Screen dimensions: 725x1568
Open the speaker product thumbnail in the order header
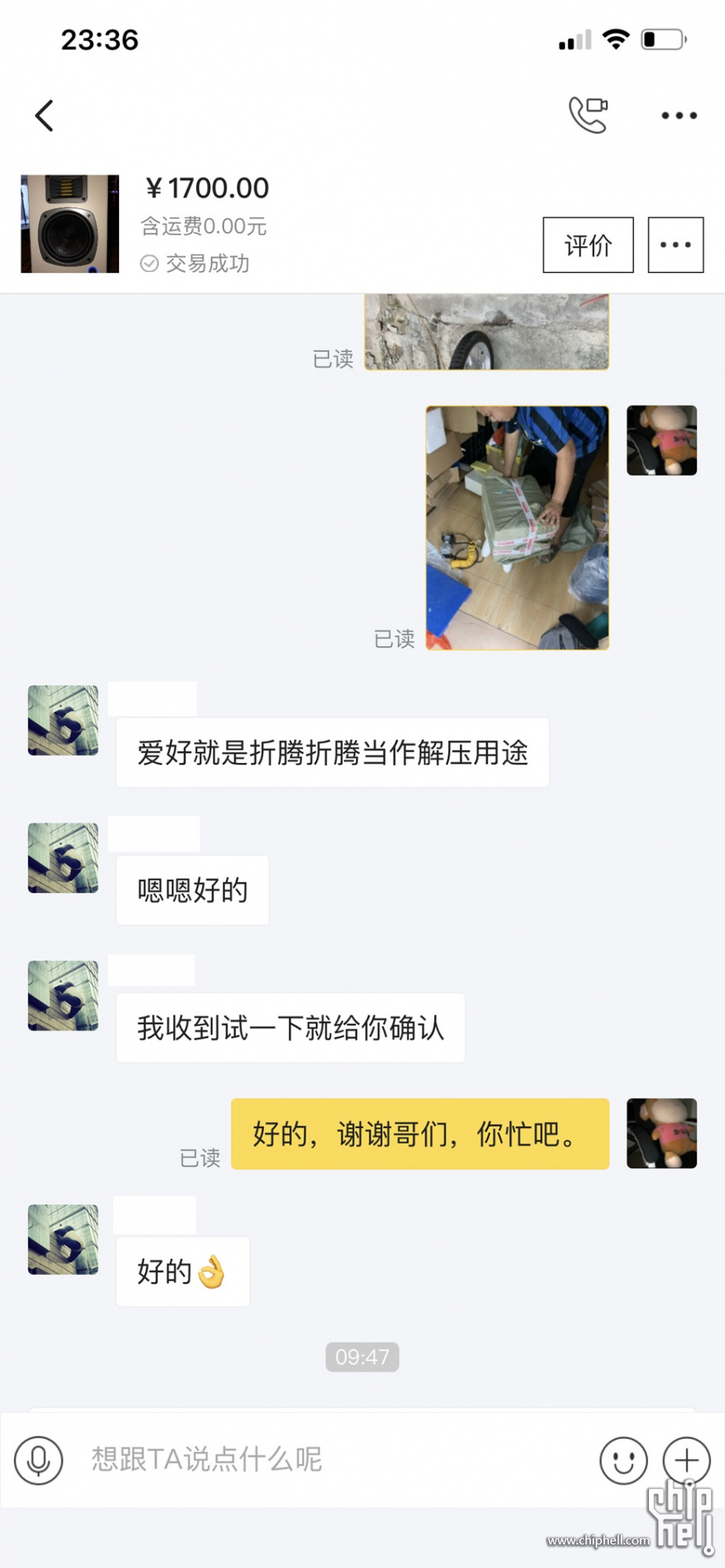70,224
